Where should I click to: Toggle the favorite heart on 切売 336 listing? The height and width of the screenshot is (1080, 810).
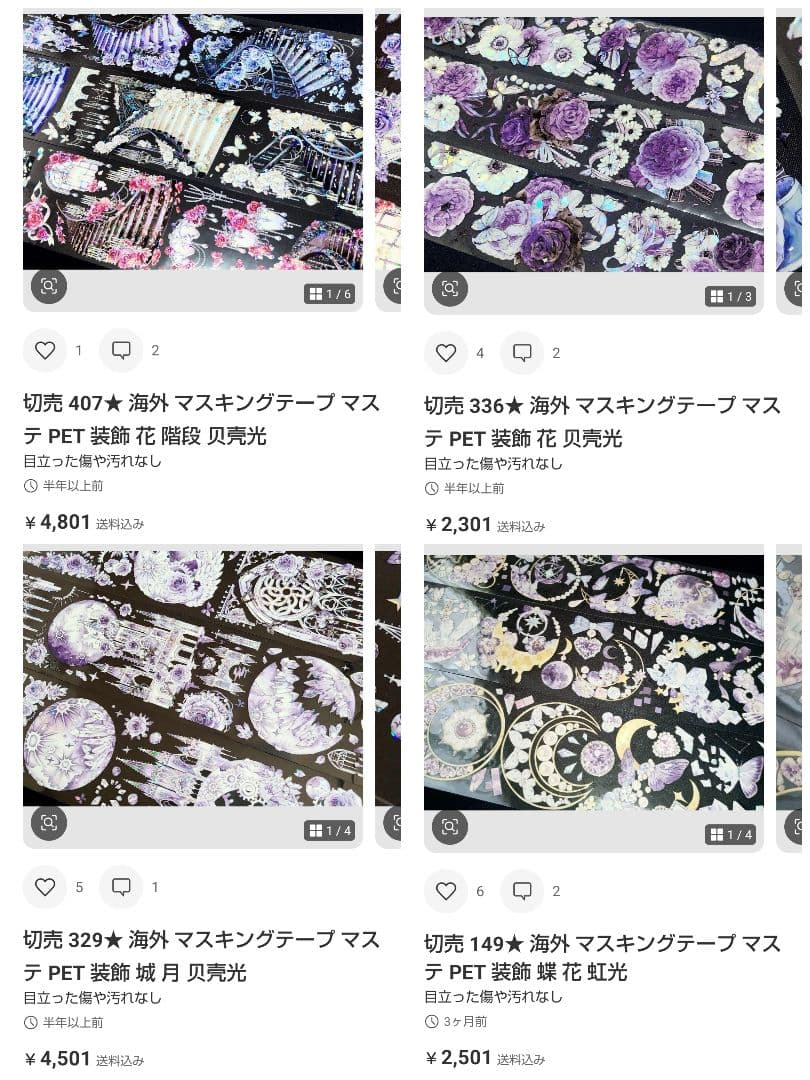click(x=446, y=353)
